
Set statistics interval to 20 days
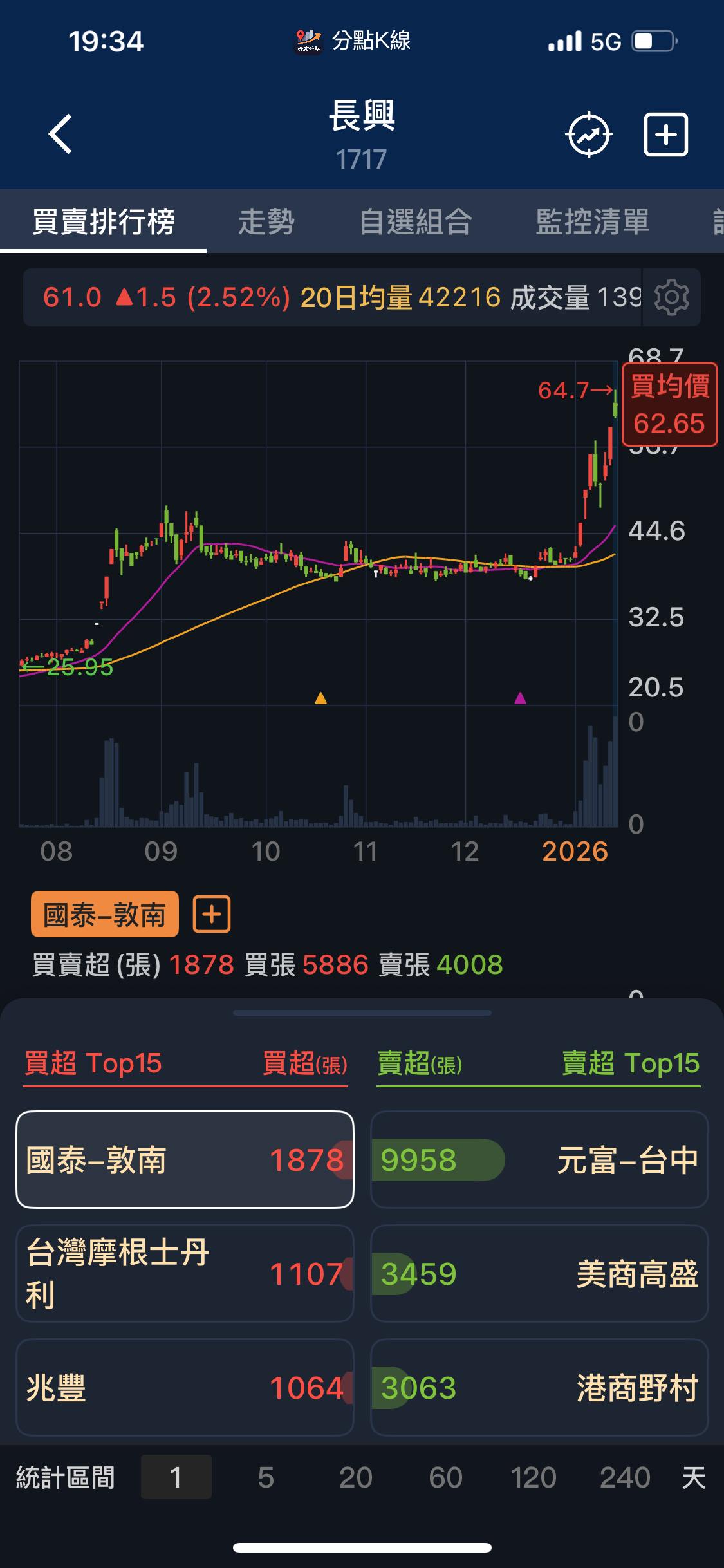(x=355, y=1477)
